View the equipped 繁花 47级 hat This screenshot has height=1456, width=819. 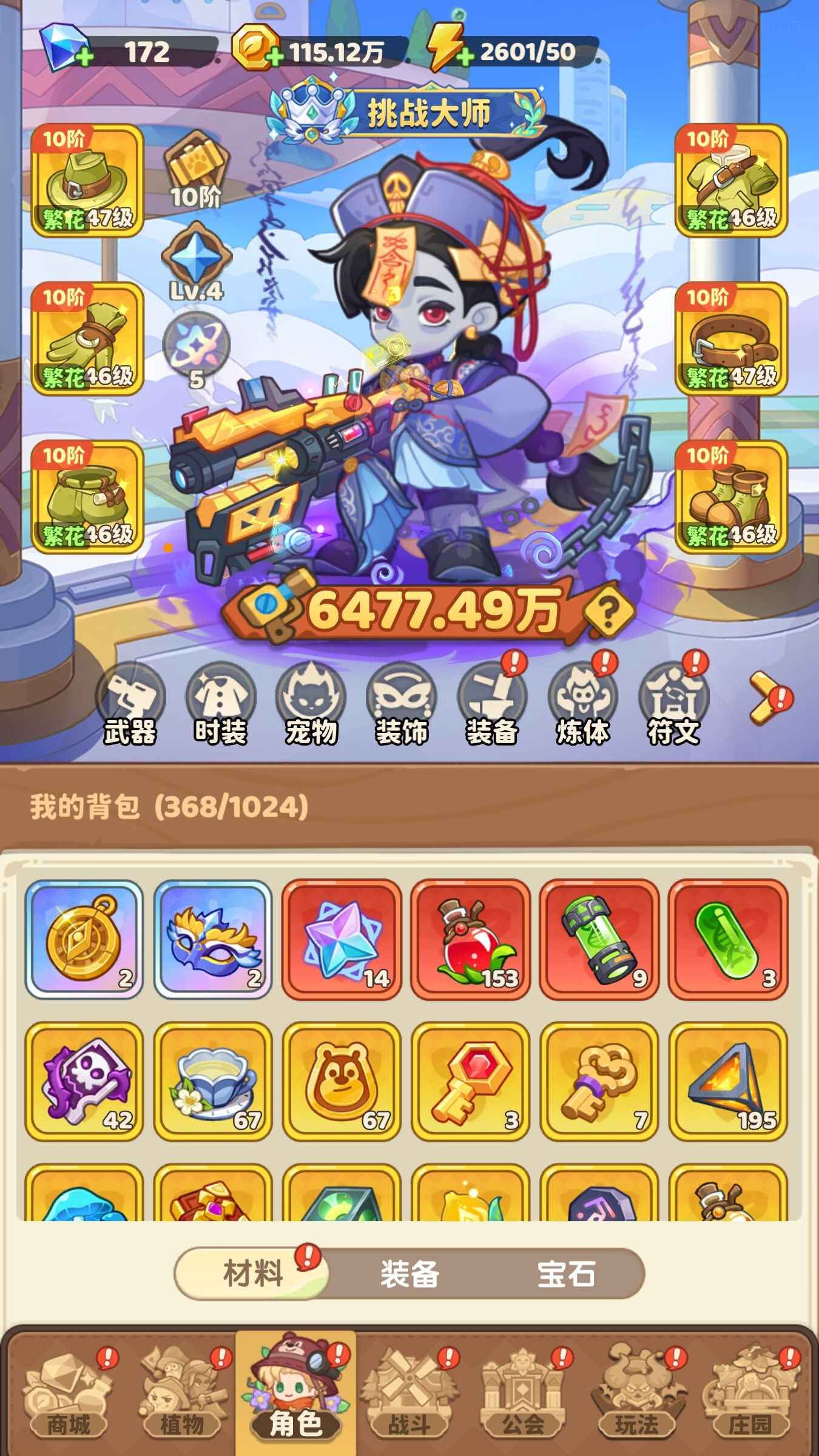(x=87, y=180)
